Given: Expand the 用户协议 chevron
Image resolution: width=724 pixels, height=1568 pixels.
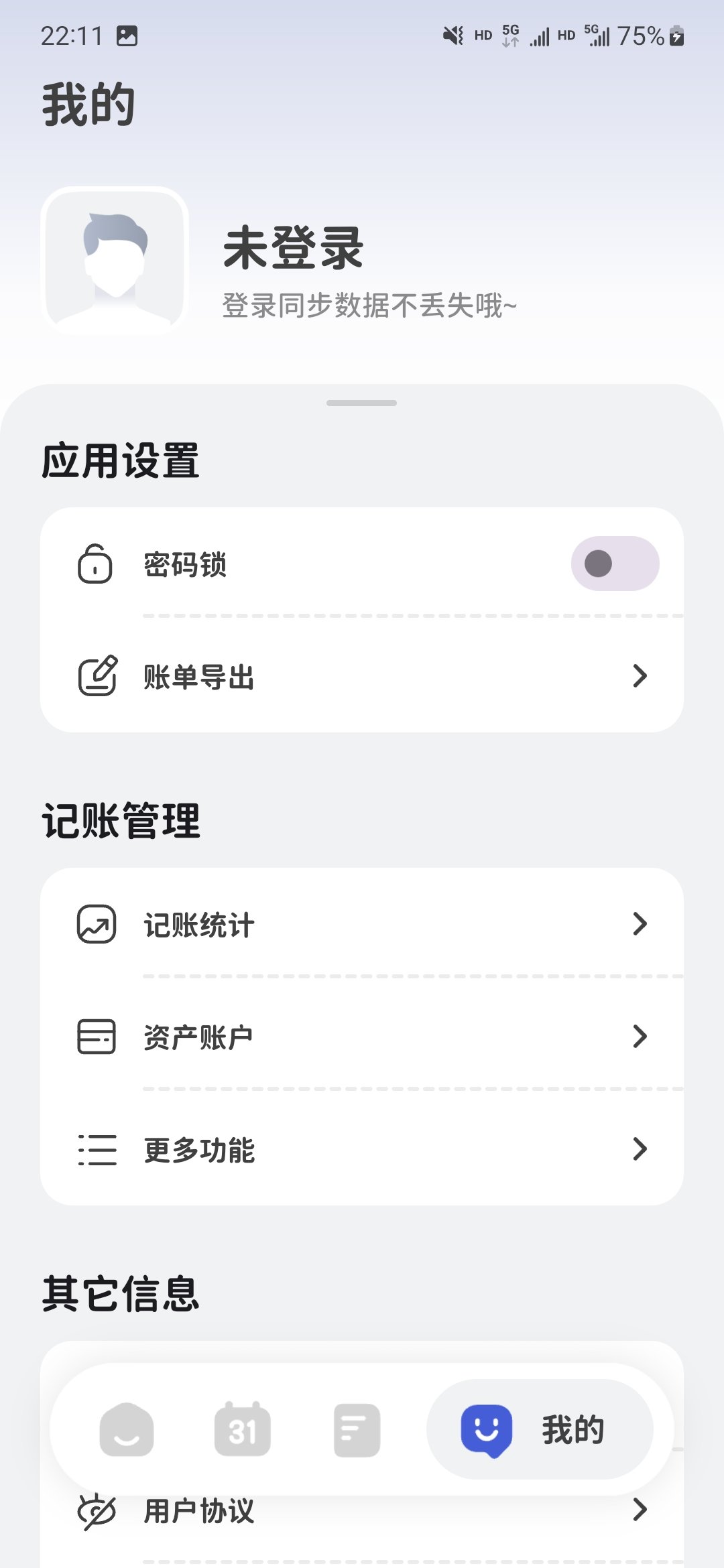Looking at the screenshot, I should point(640,1509).
